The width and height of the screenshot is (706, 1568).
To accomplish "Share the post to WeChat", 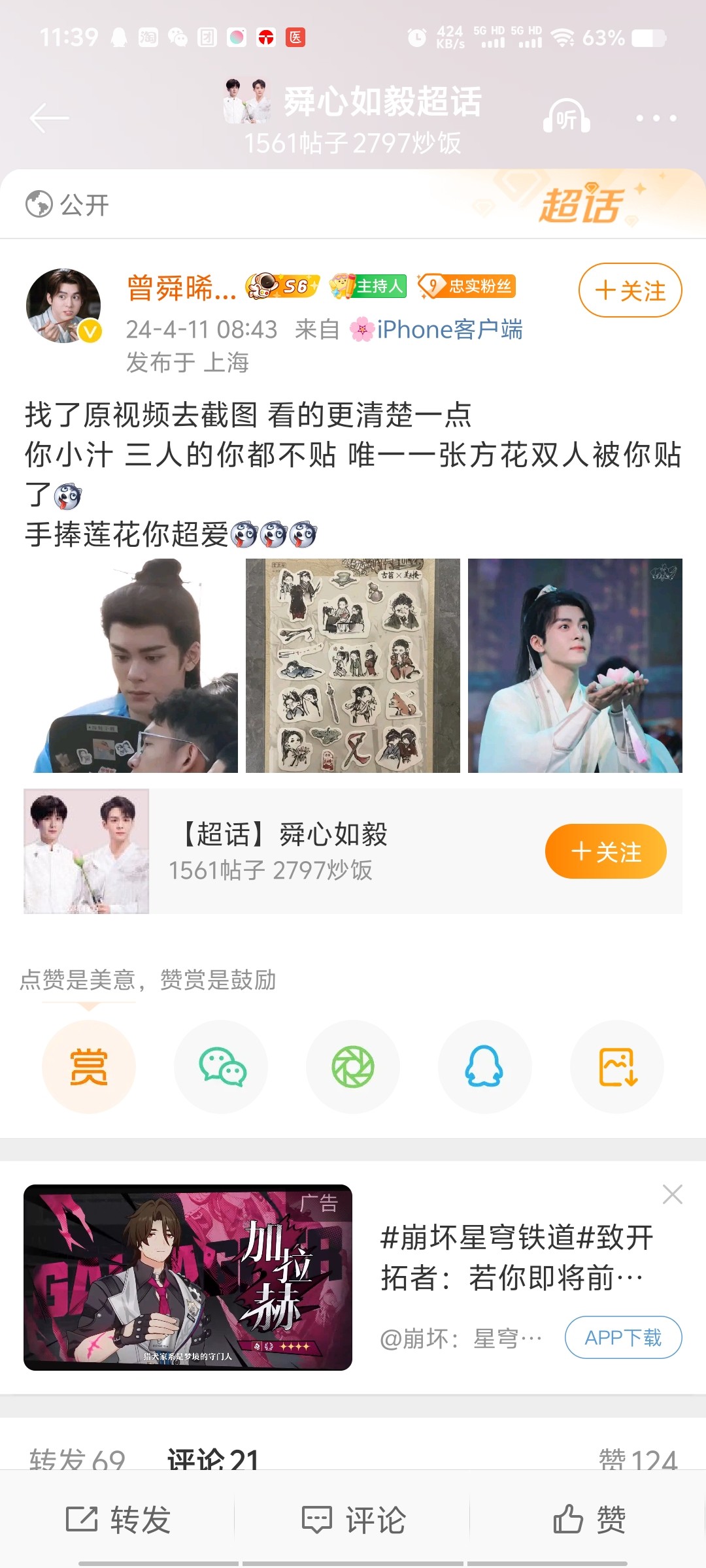I will click(x=221, y=1067).
